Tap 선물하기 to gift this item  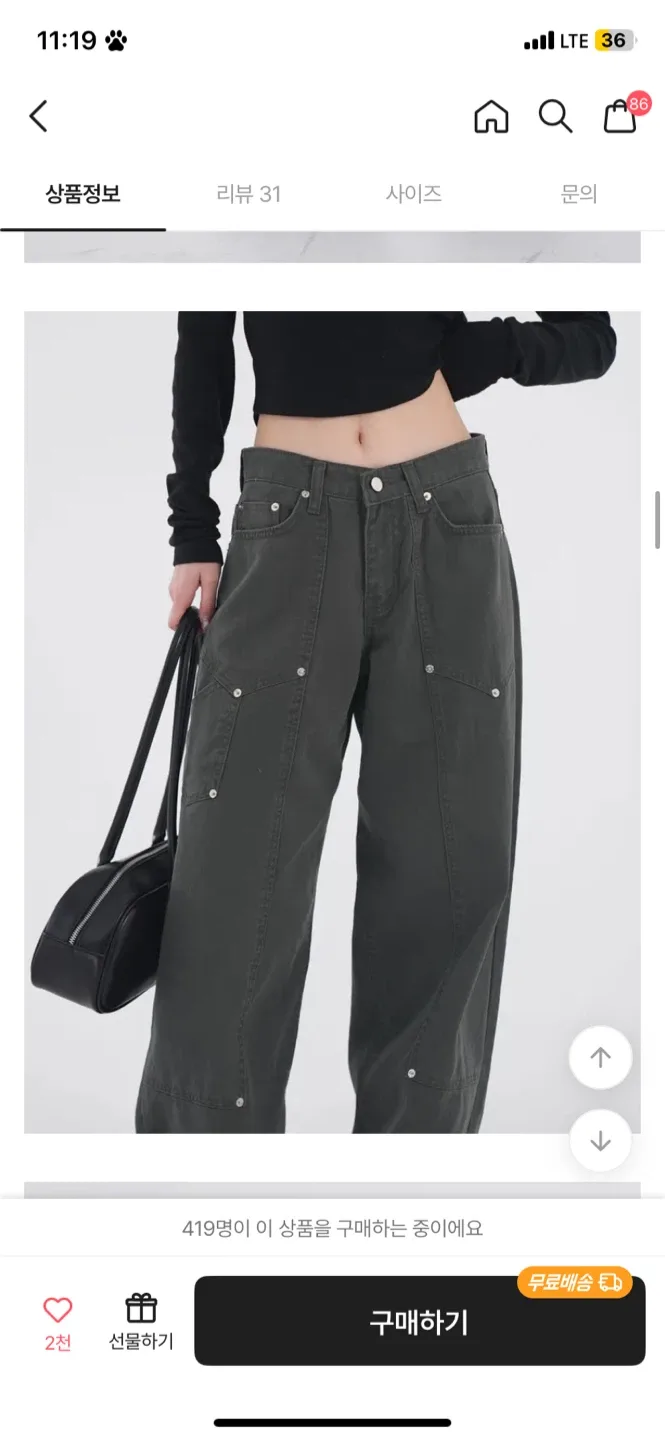(x=141, y=1320)
